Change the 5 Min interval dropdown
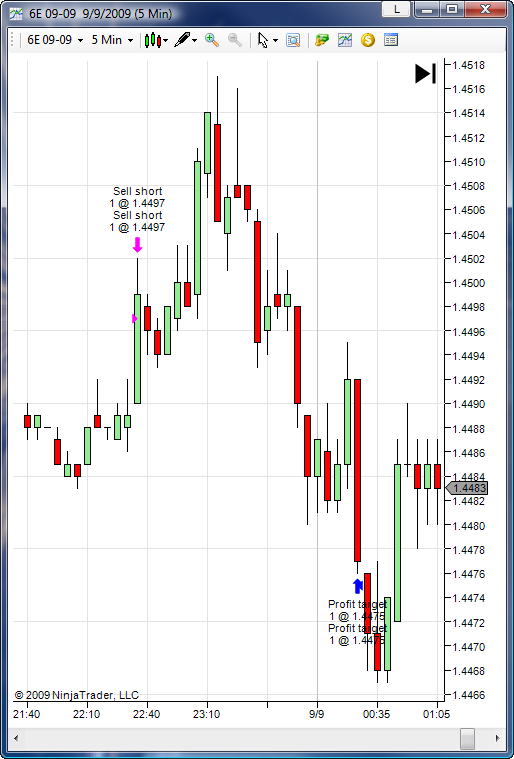Screen dimensions: 514x759 tap(112, 40)
